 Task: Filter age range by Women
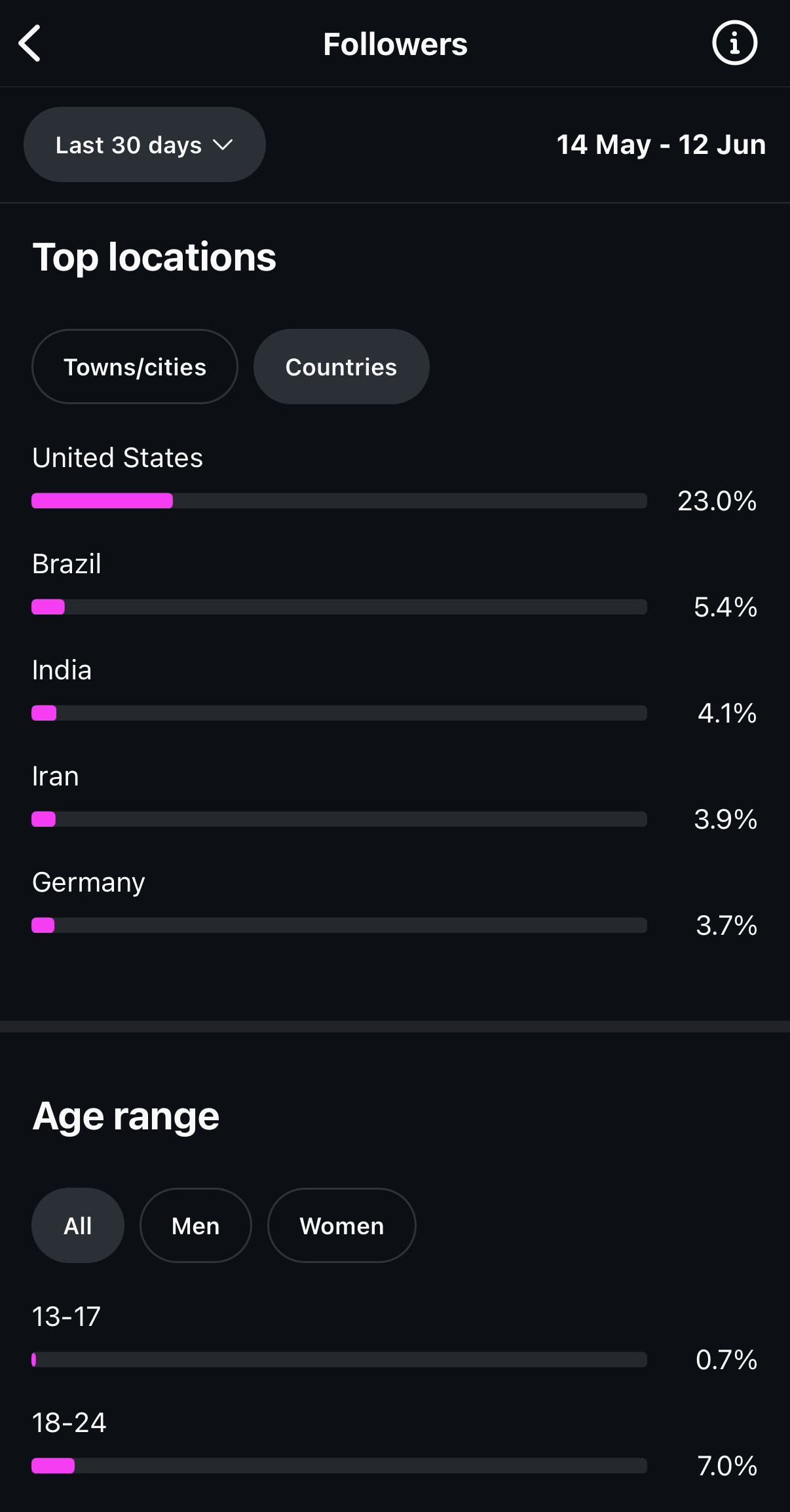(x=342, y=1226)
